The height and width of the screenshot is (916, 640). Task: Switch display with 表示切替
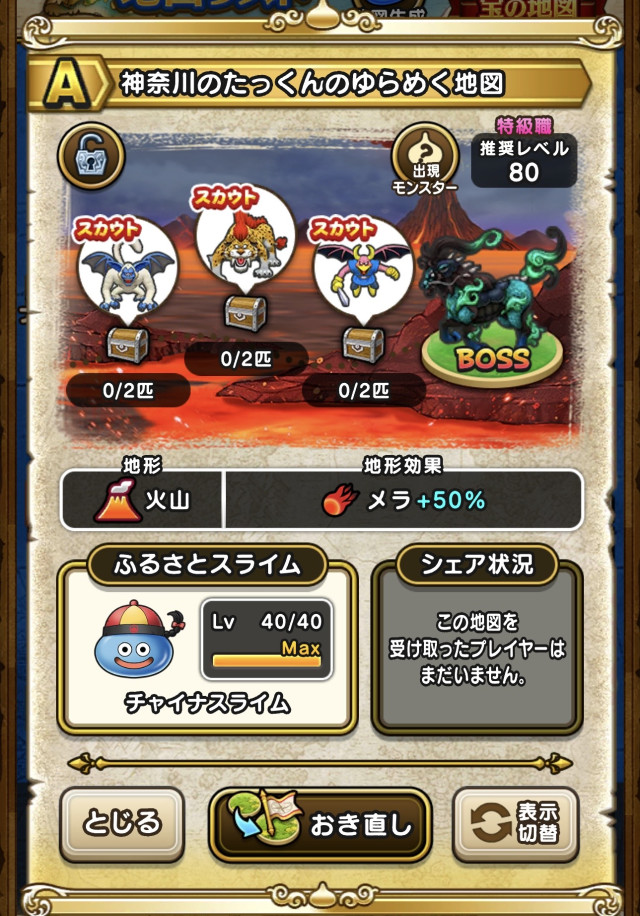(x=516, y=825)
